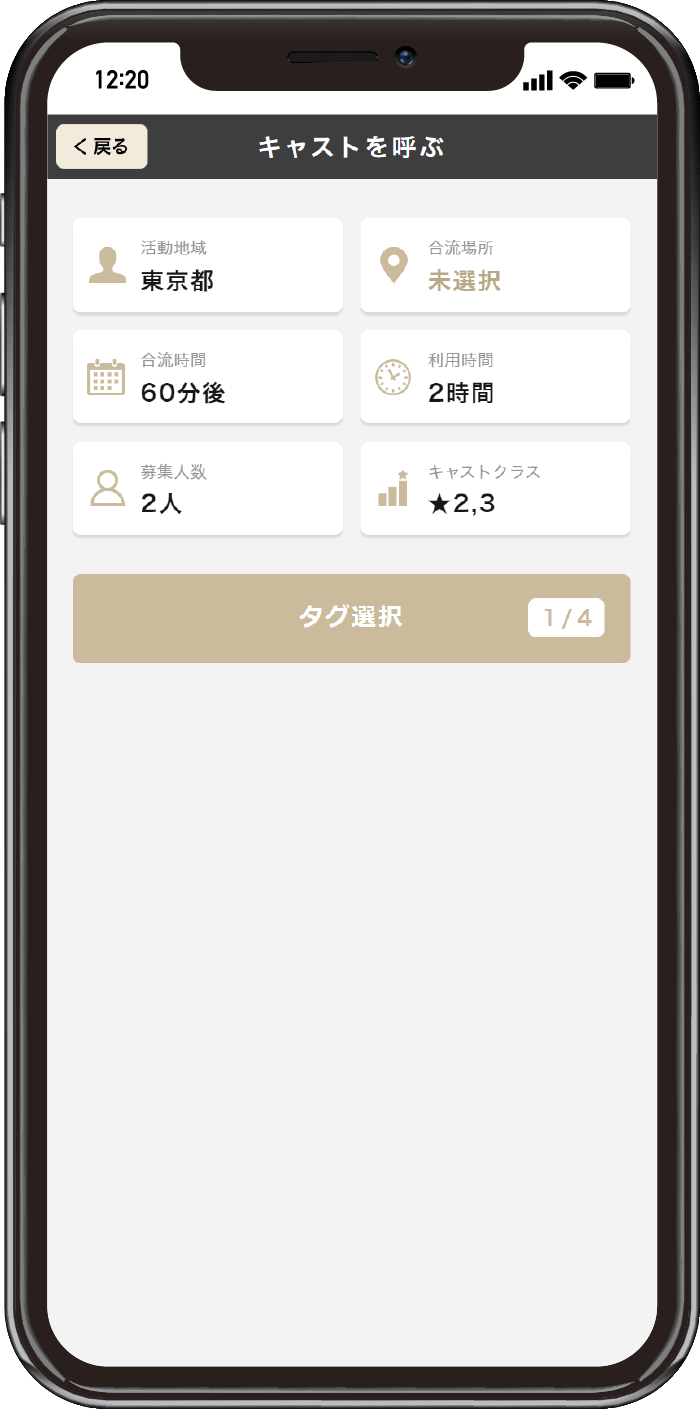Adjust 募集人数 2人 card
This screenshot has height=1409, width=700.
(208, 489)
